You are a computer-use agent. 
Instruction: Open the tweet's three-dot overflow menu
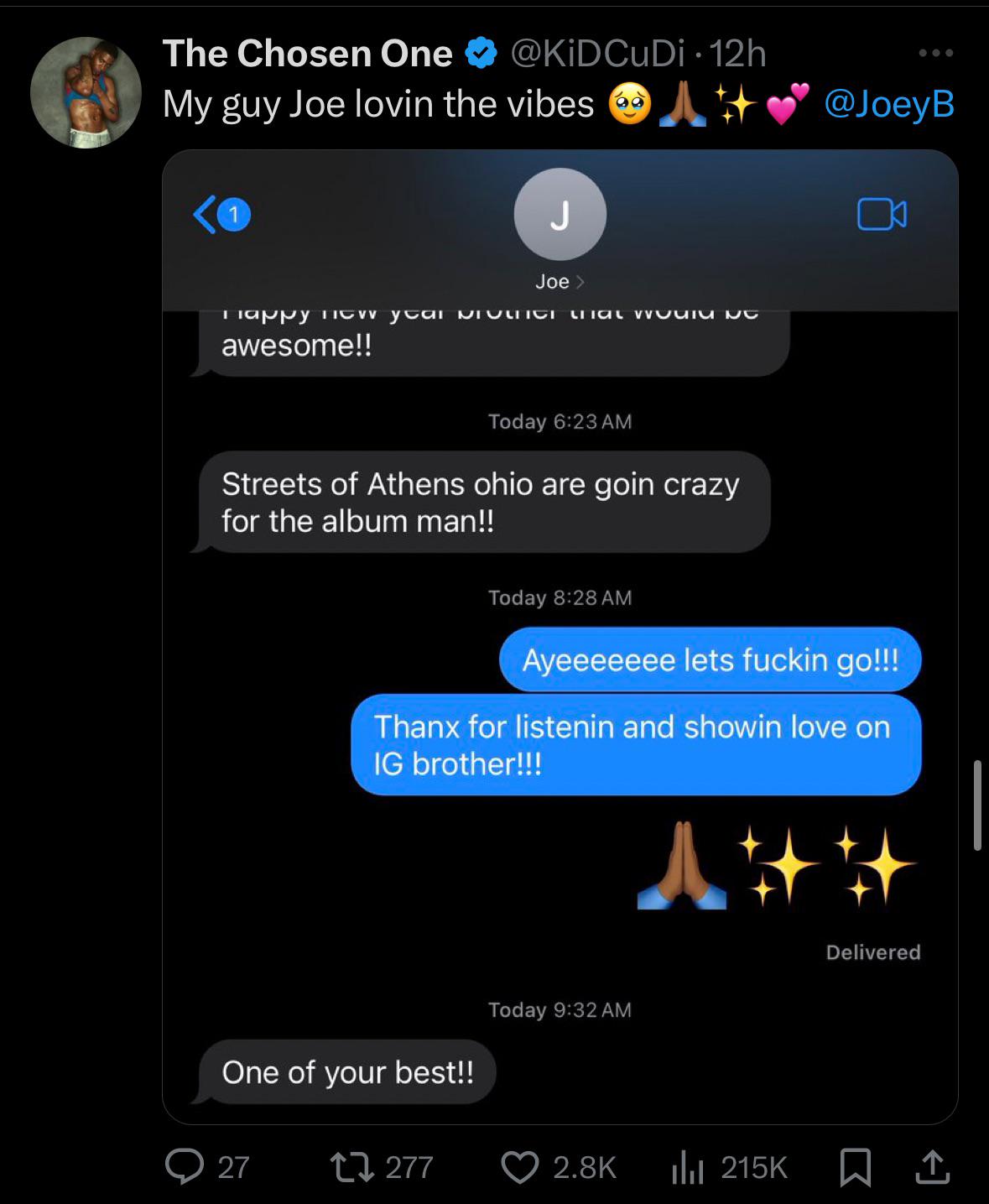pyautogui.click(x=935, y=54)
